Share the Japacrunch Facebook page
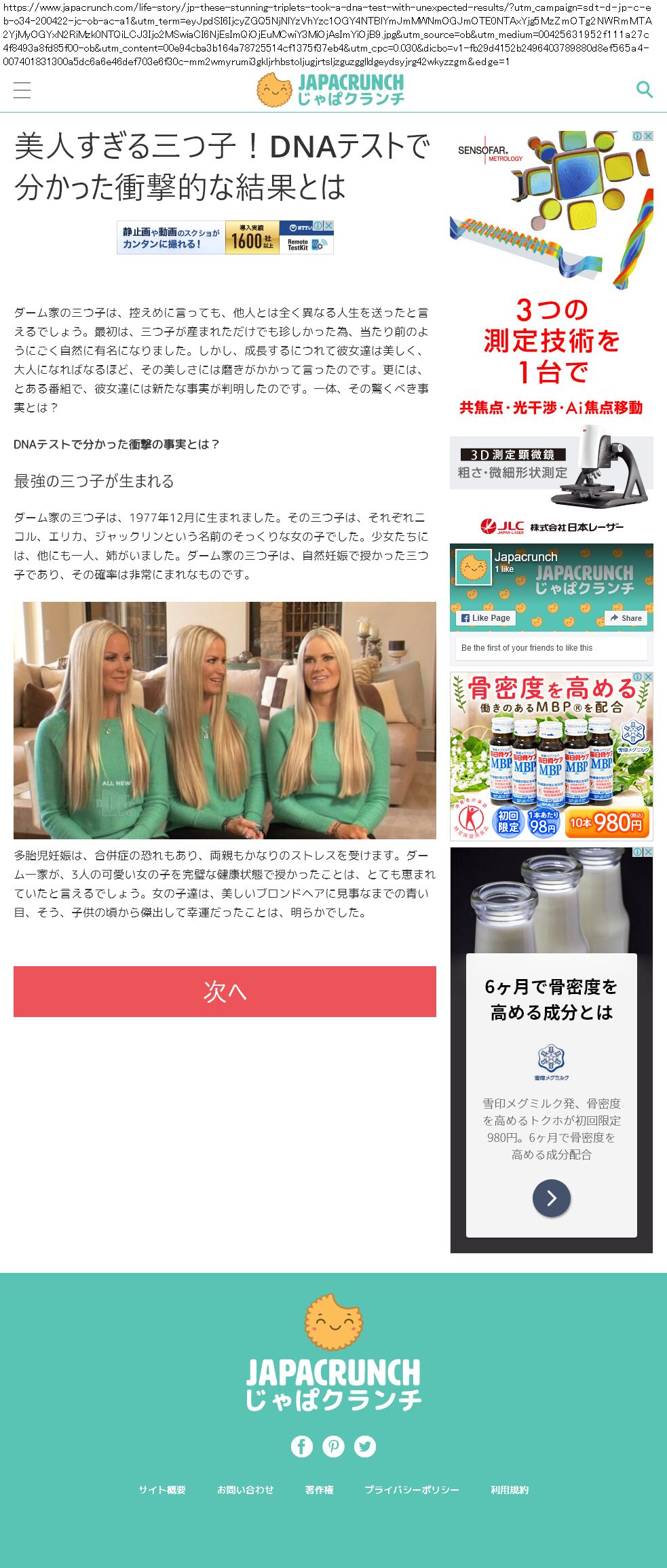 (625, 618)
